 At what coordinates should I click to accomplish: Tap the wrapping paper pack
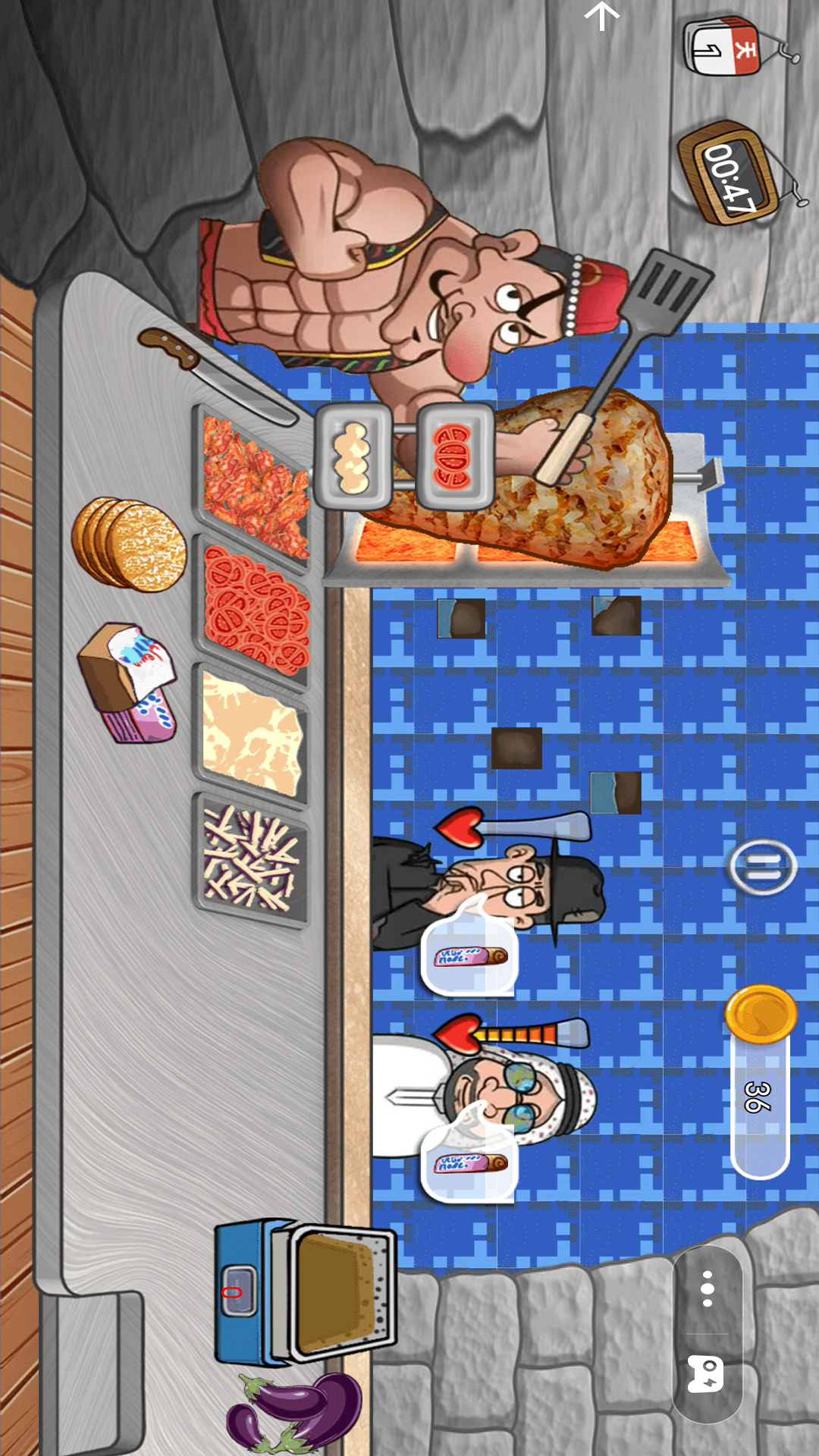[129, 682]
